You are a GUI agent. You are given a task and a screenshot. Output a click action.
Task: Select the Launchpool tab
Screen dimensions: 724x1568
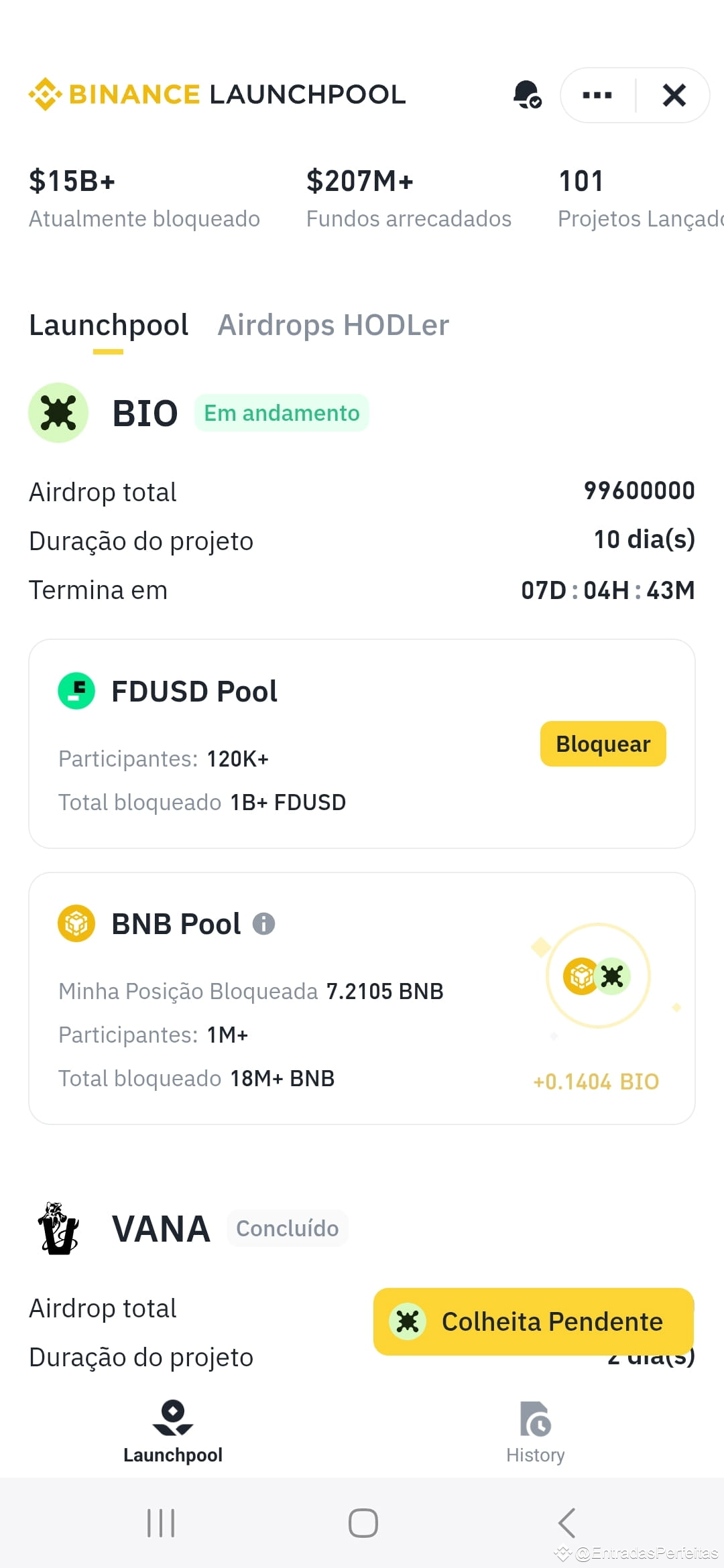pyautogui.click(x=108, y=325)
